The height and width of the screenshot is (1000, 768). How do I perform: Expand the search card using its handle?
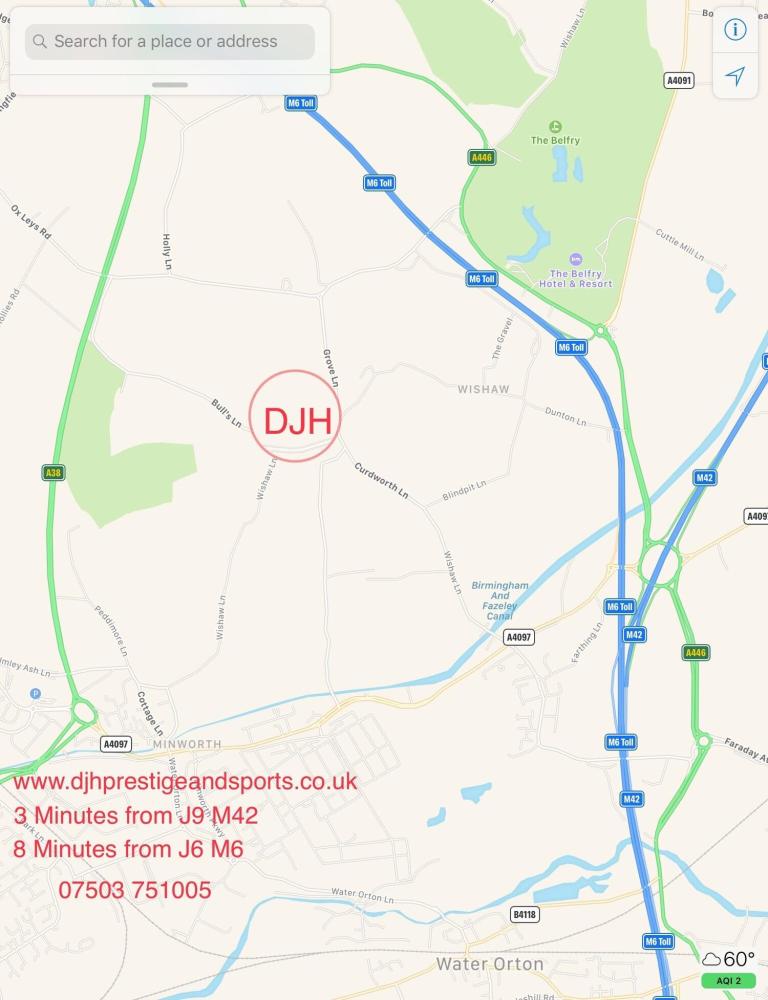pyautogui.click(x=170, y=85)
